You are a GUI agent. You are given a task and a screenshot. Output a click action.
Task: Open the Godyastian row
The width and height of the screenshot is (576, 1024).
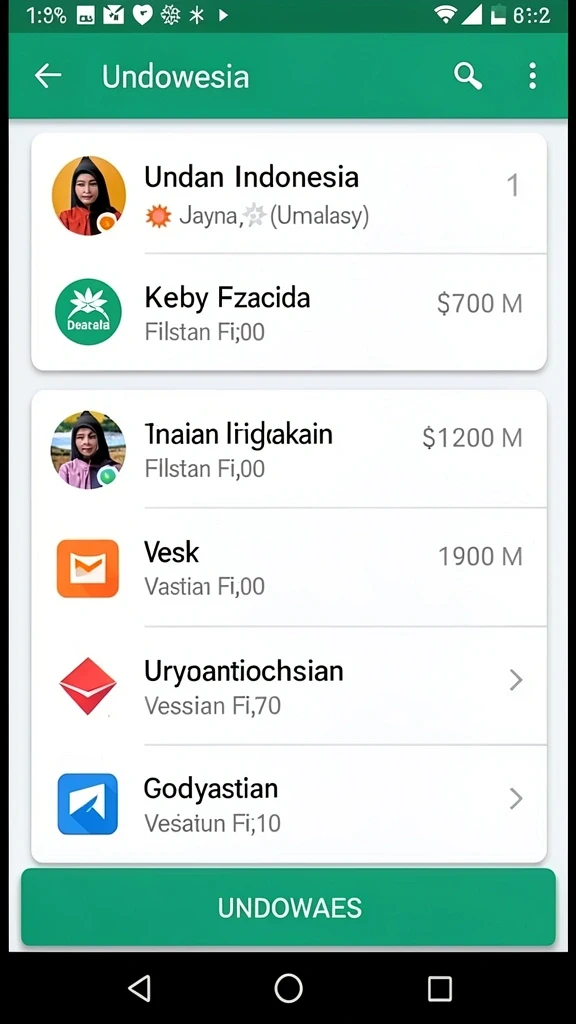[289, 803]
